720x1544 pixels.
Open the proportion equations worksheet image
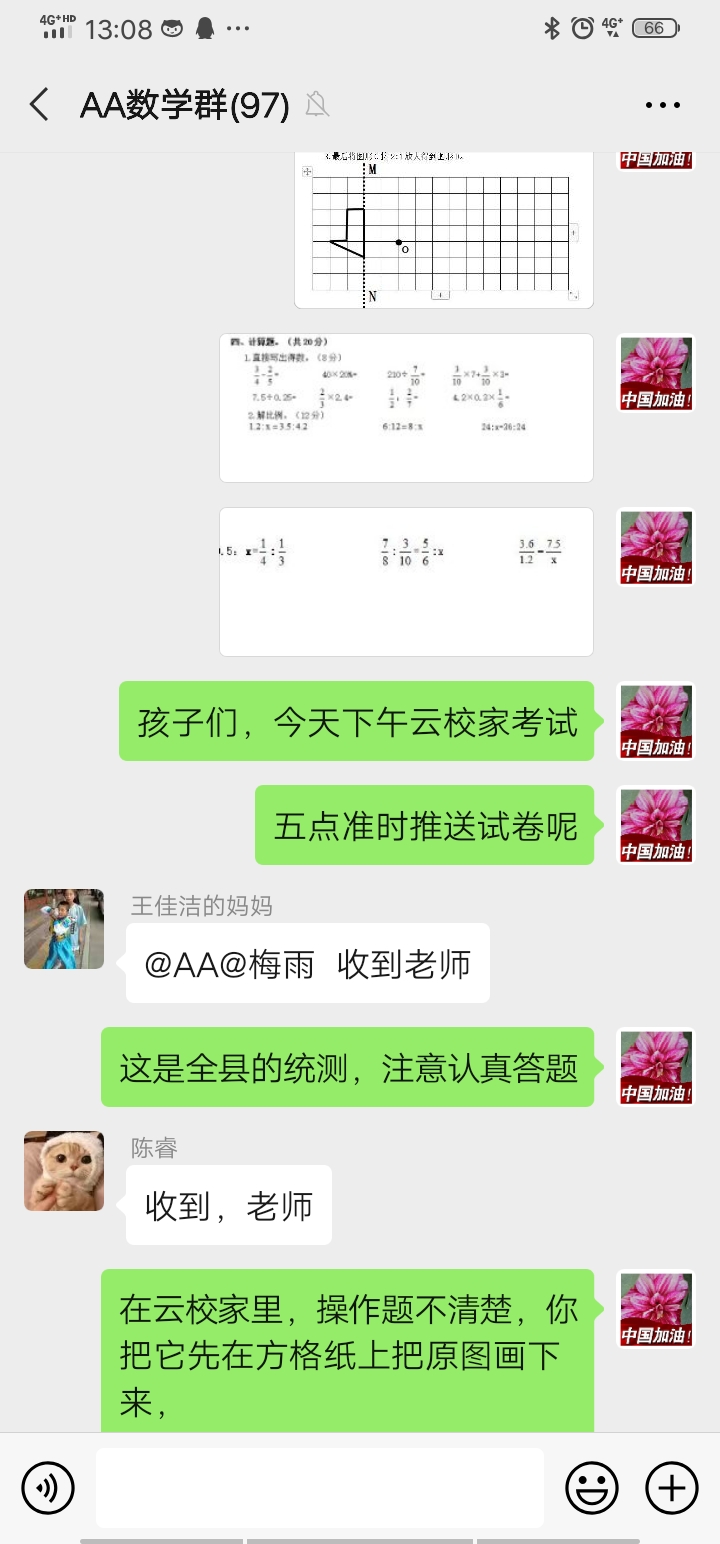[406, 581]
